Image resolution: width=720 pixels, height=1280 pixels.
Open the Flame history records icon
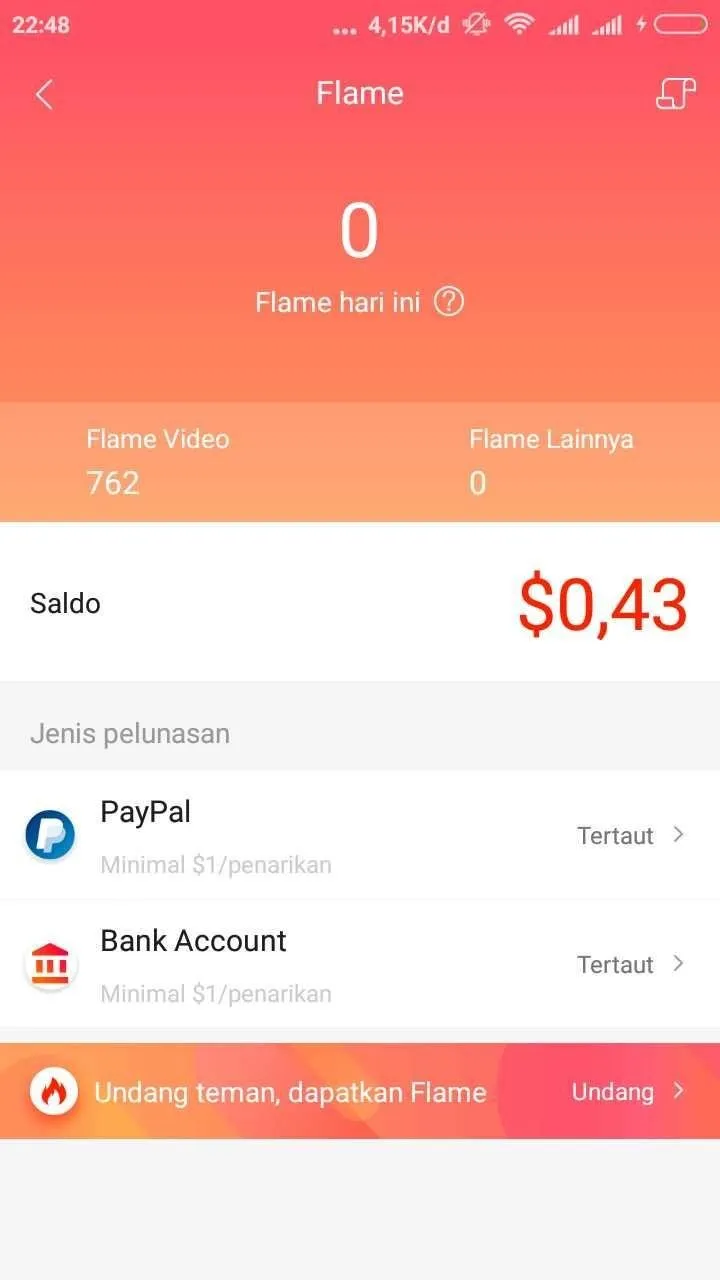coord(675,94)
